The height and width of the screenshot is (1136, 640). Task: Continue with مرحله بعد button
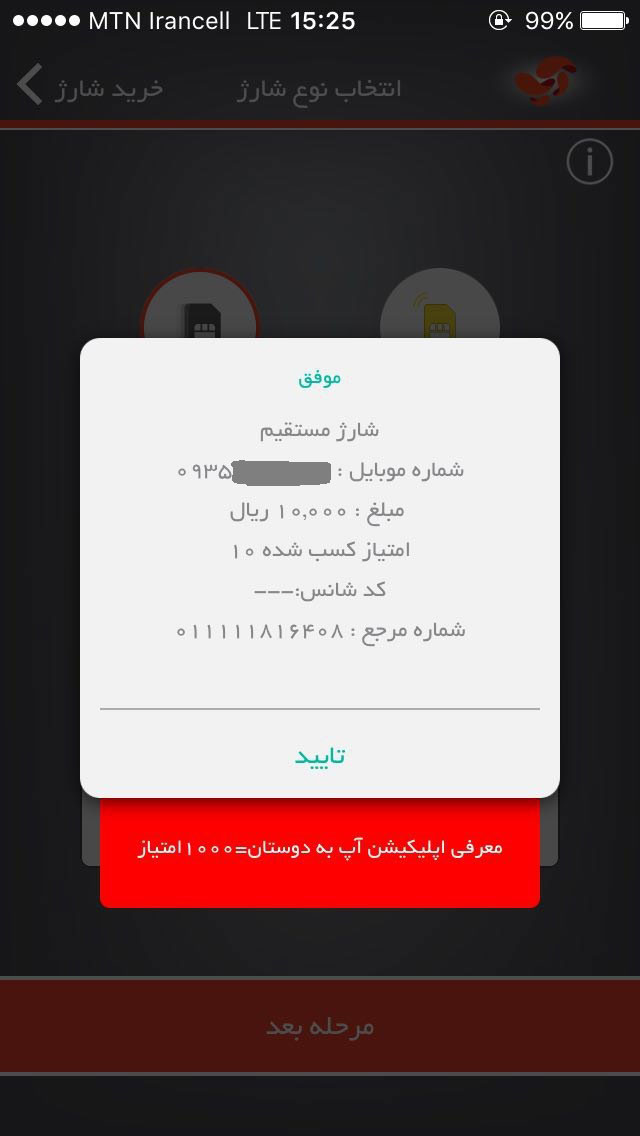point(320,1026)
